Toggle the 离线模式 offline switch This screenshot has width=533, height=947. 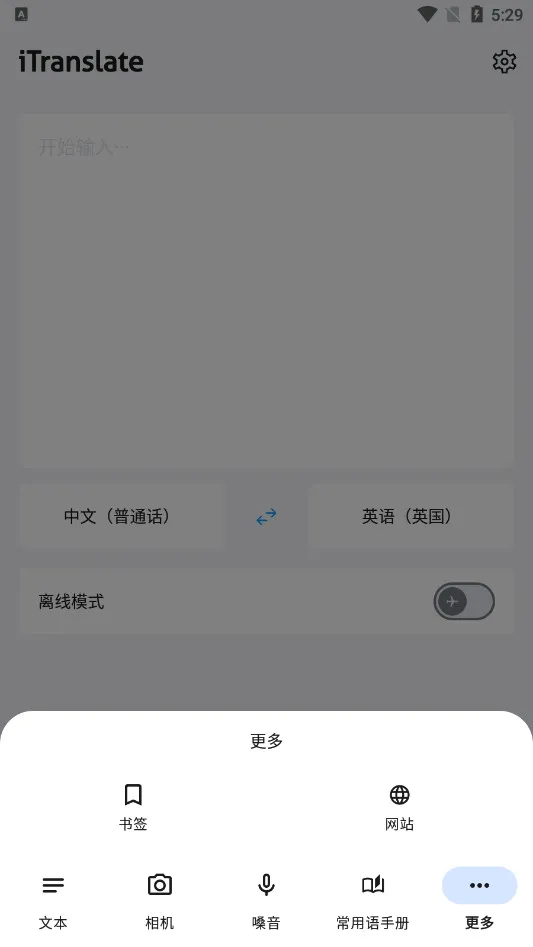coord(464,601)
